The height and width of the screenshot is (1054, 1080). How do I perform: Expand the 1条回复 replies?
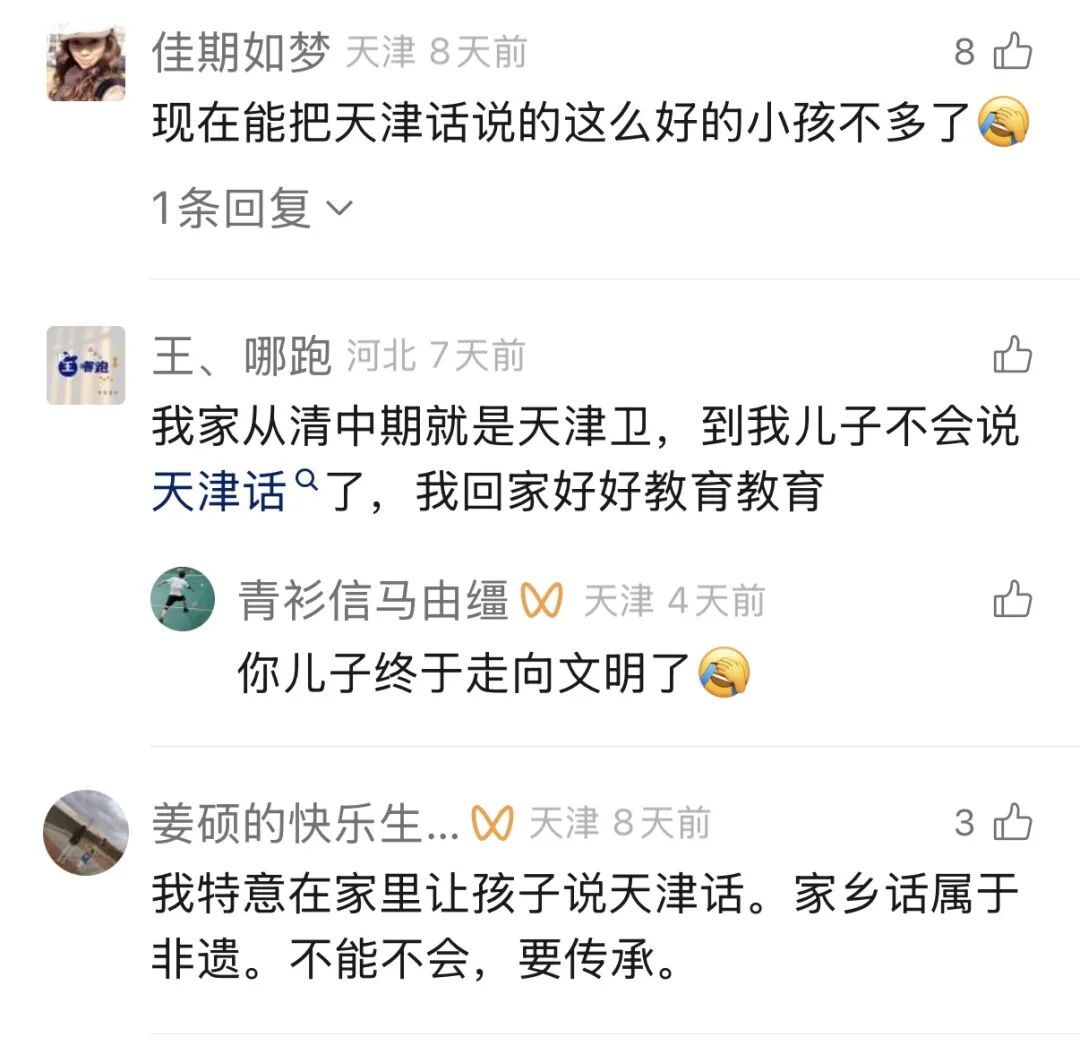click(x=250, y=209)
